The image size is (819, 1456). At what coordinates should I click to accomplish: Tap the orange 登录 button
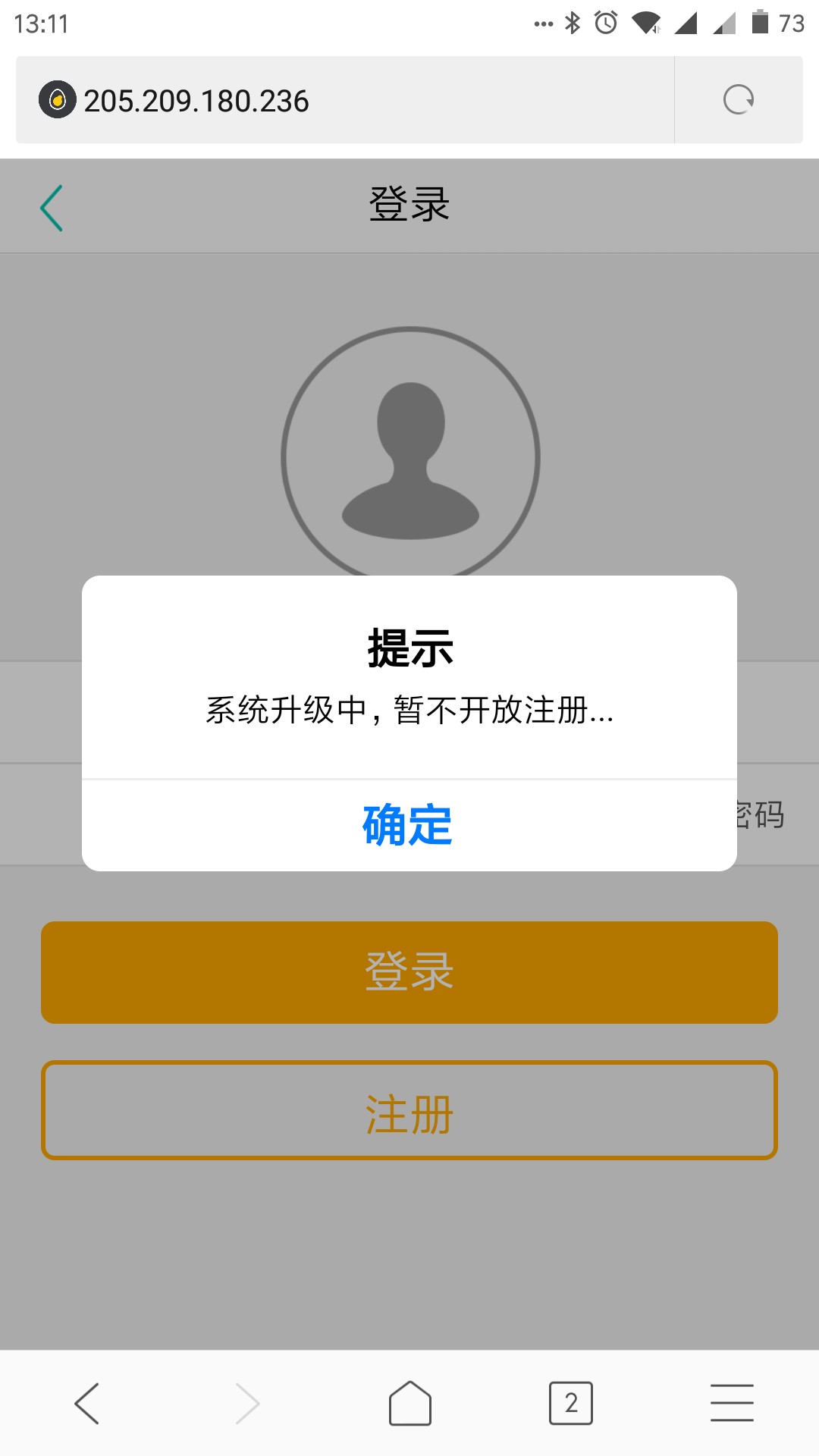point(409,972)
